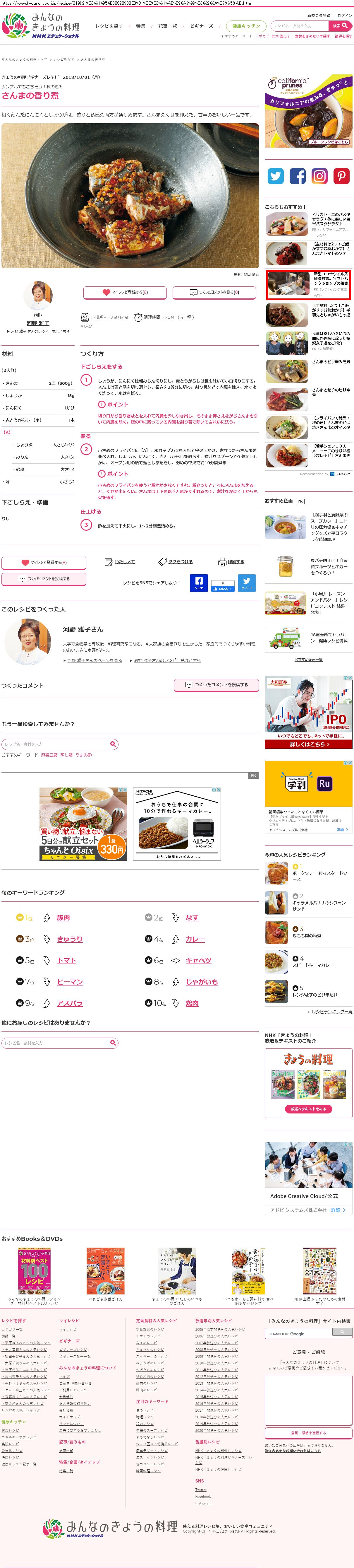Add recipe via top マイレシピ登録する button

125,292
